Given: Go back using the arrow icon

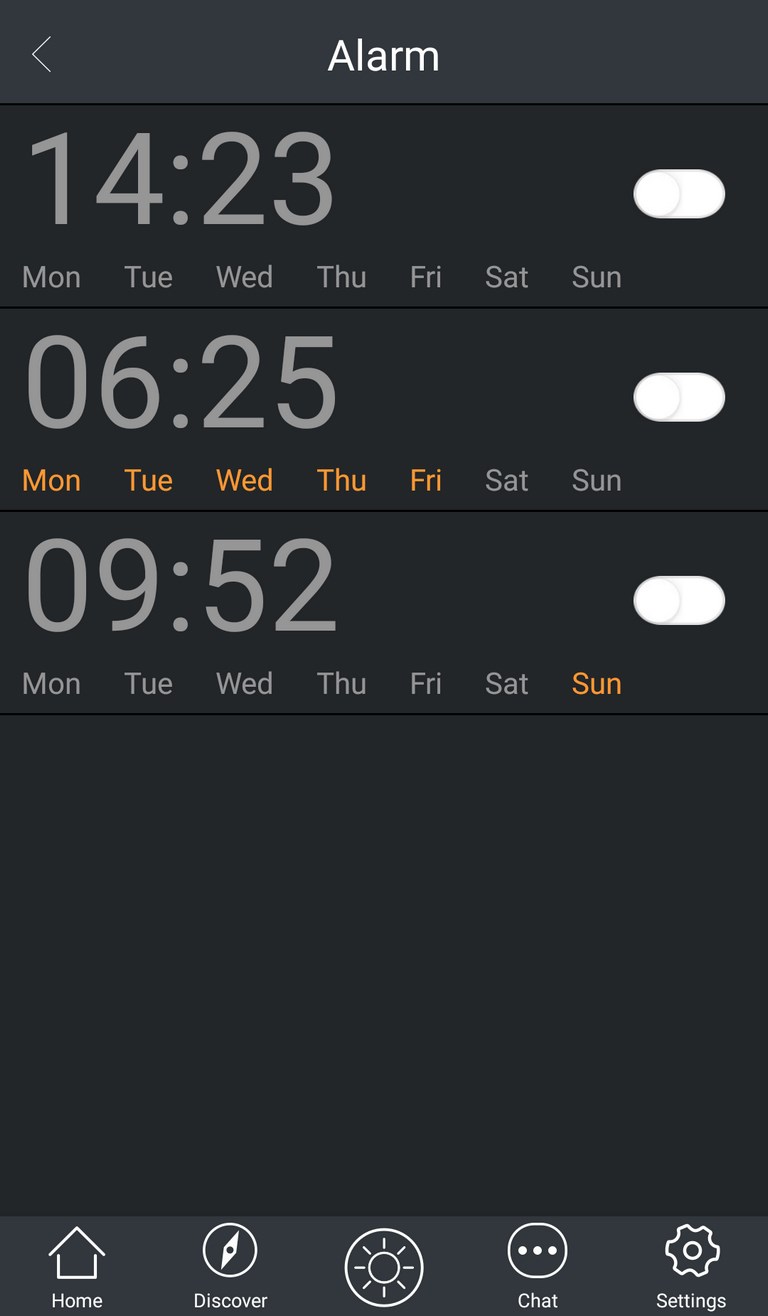Looking at the screenshot, I should click(x=41, y=54).
